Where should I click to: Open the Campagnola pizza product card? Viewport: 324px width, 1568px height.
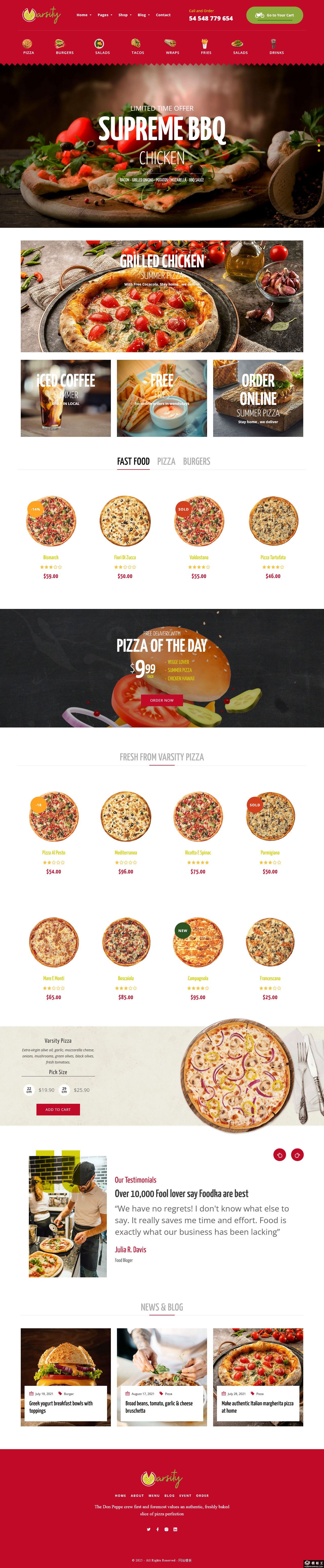click(197, 943)
